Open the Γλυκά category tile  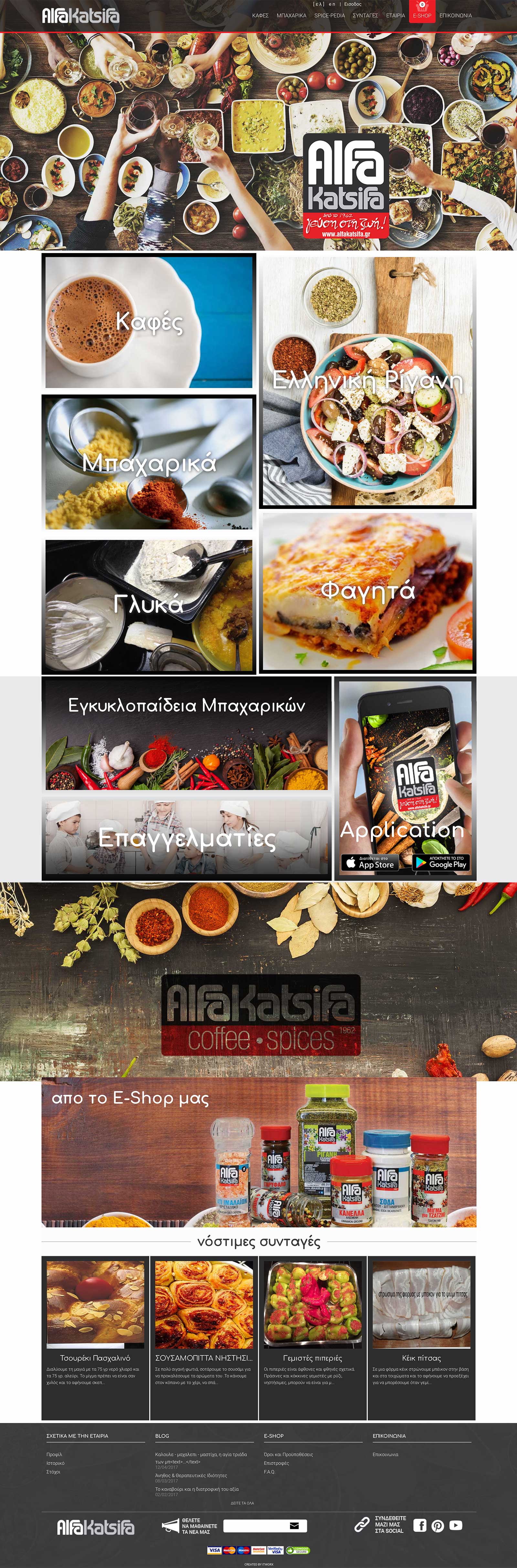click(x=149, y=605)
